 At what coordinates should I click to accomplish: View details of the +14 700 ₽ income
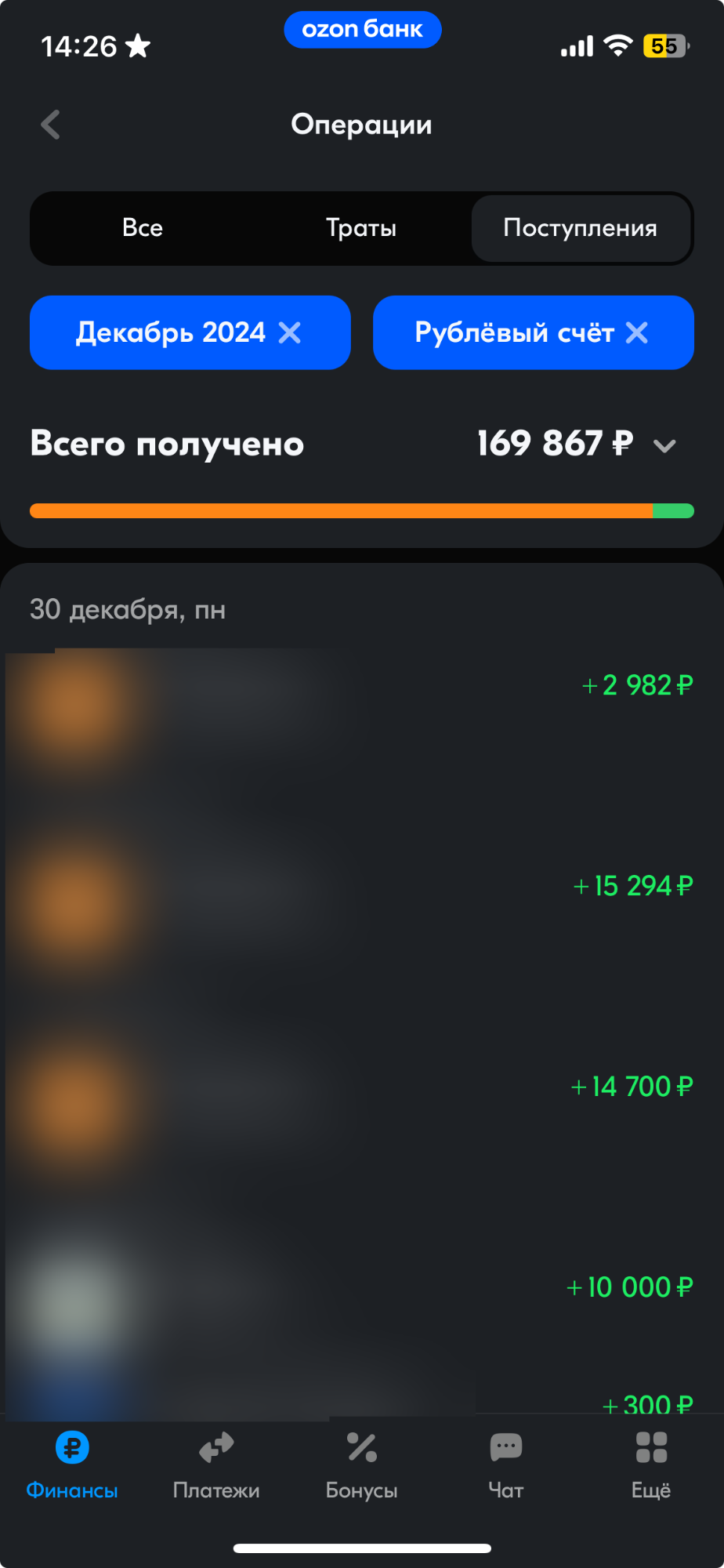tap(362, 1102)
